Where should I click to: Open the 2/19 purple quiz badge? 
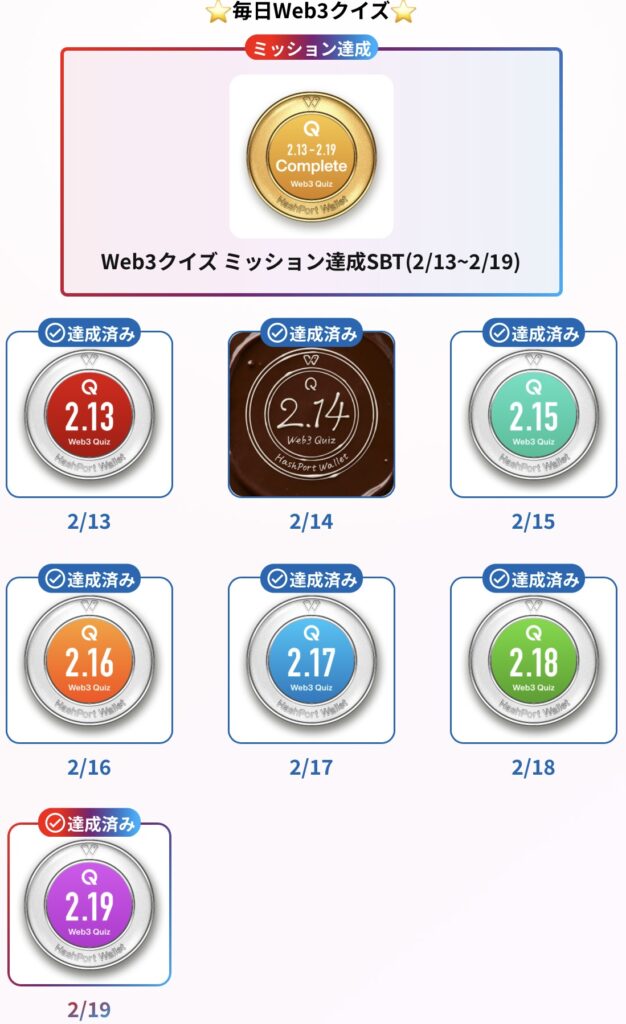tap(89, 907)
